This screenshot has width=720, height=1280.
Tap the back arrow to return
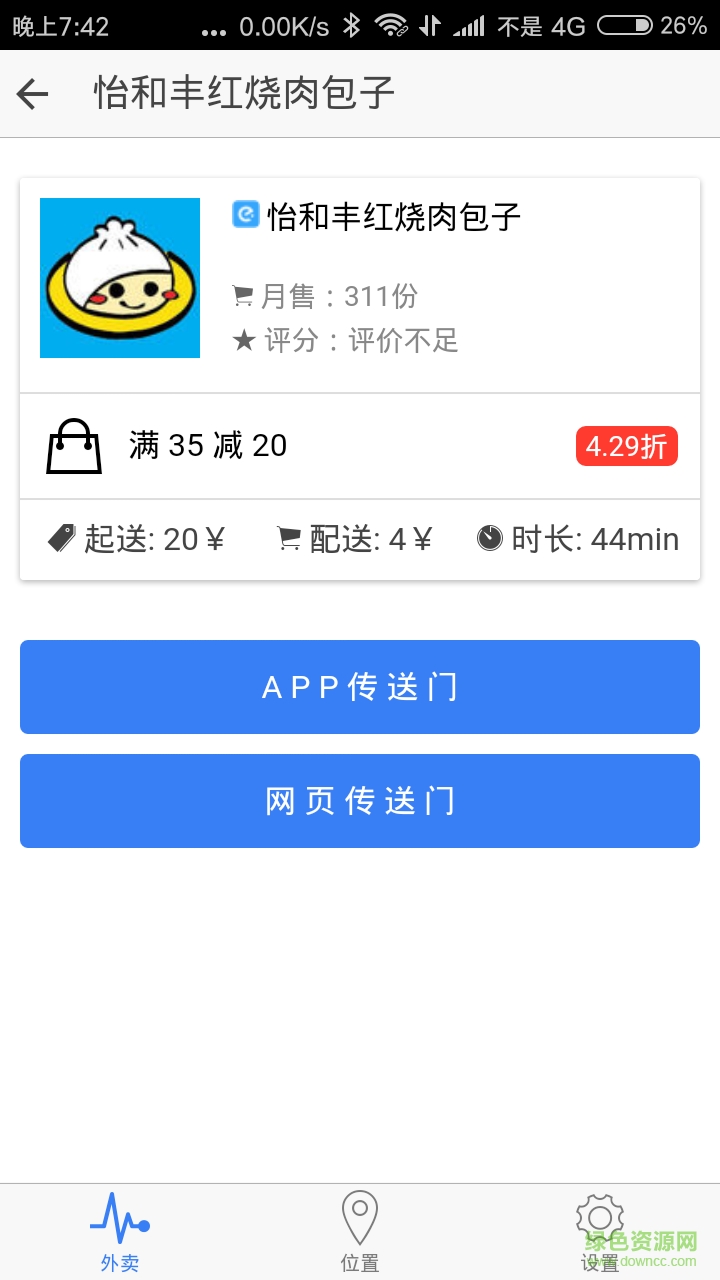32,92
